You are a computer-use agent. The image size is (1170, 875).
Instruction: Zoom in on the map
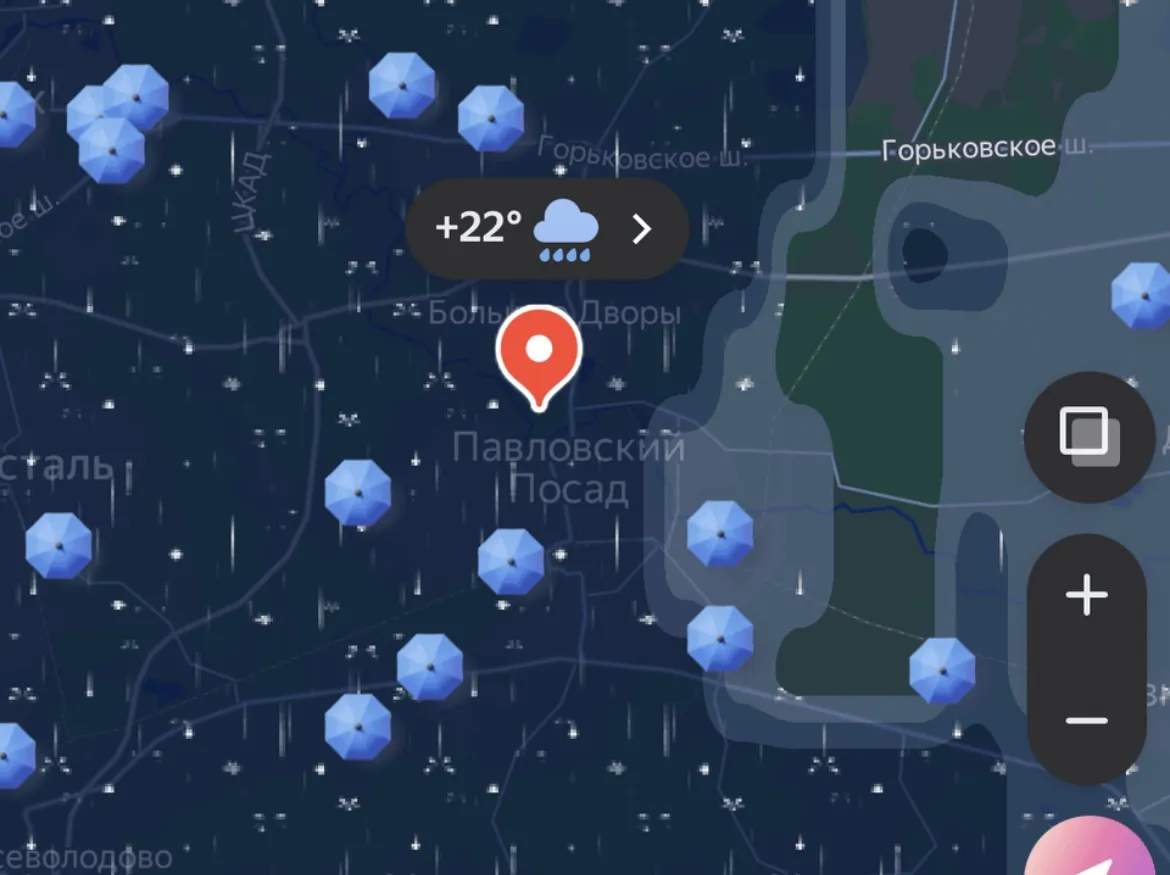coord(1087,597)
